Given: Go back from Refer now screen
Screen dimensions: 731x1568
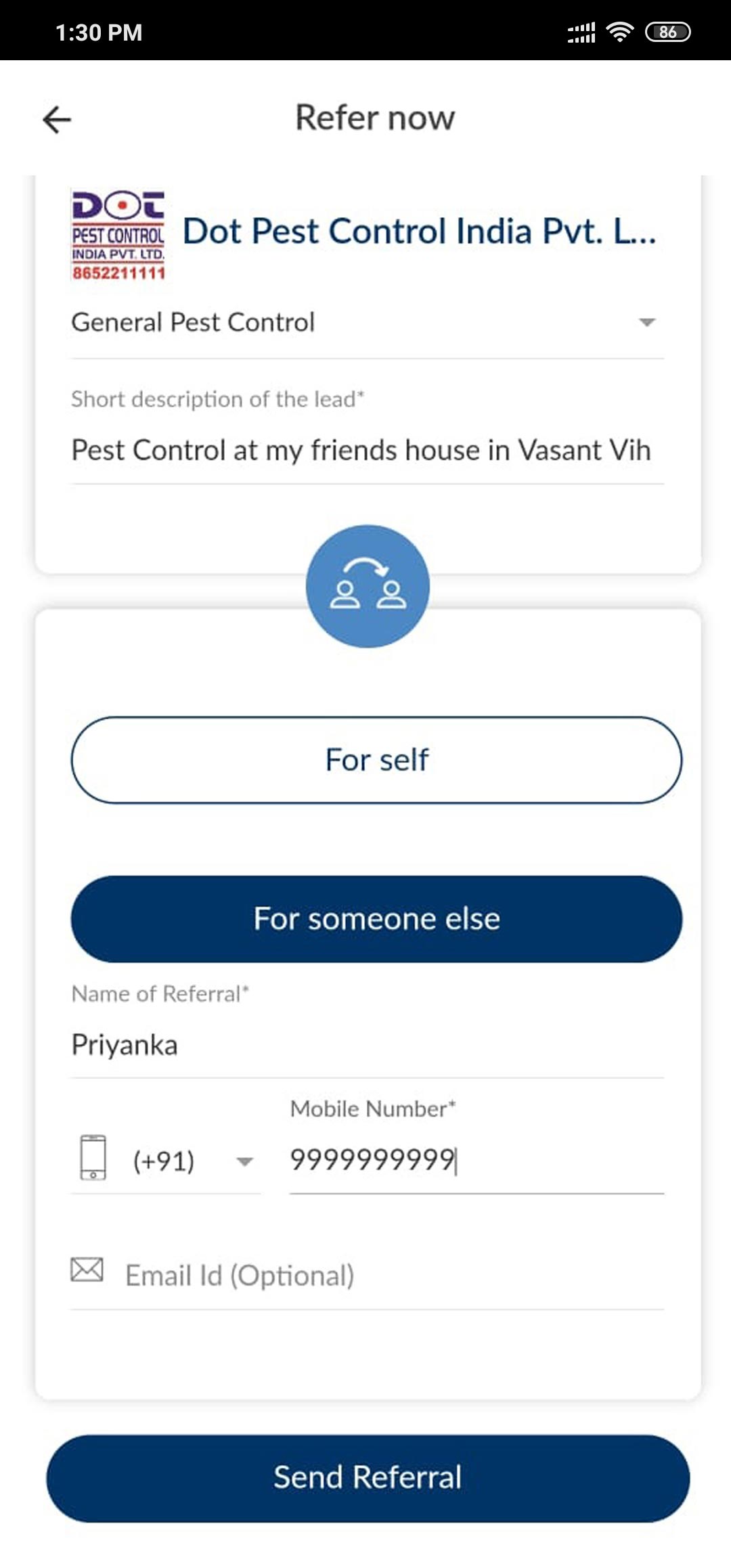Looking at the screenshot, I should (57, 120).
